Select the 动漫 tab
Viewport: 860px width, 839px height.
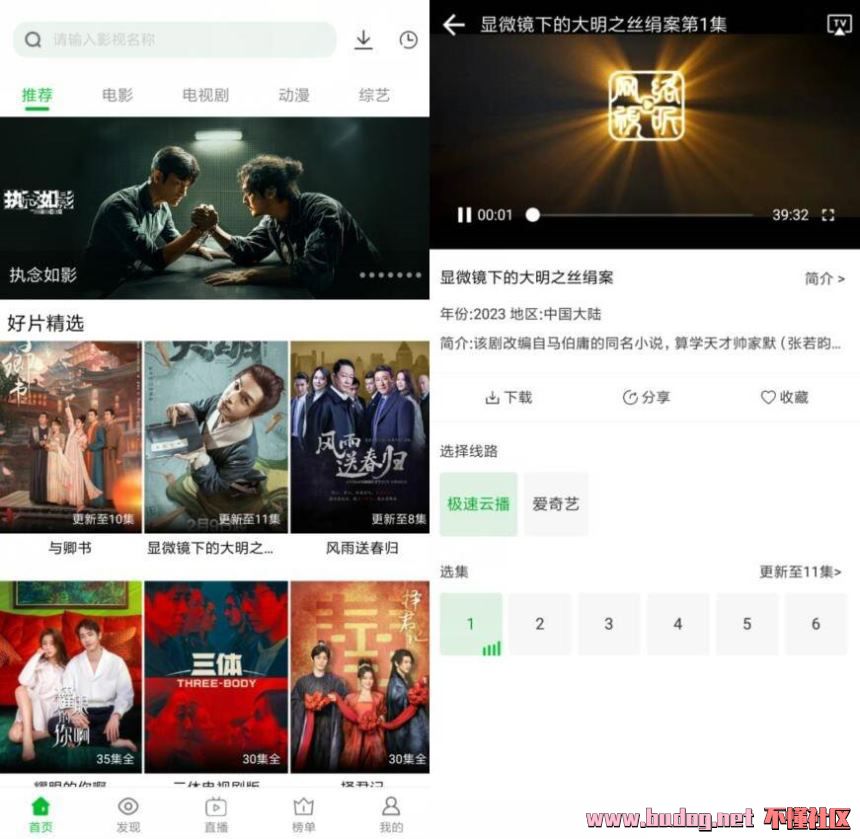[x=293, y=95]
